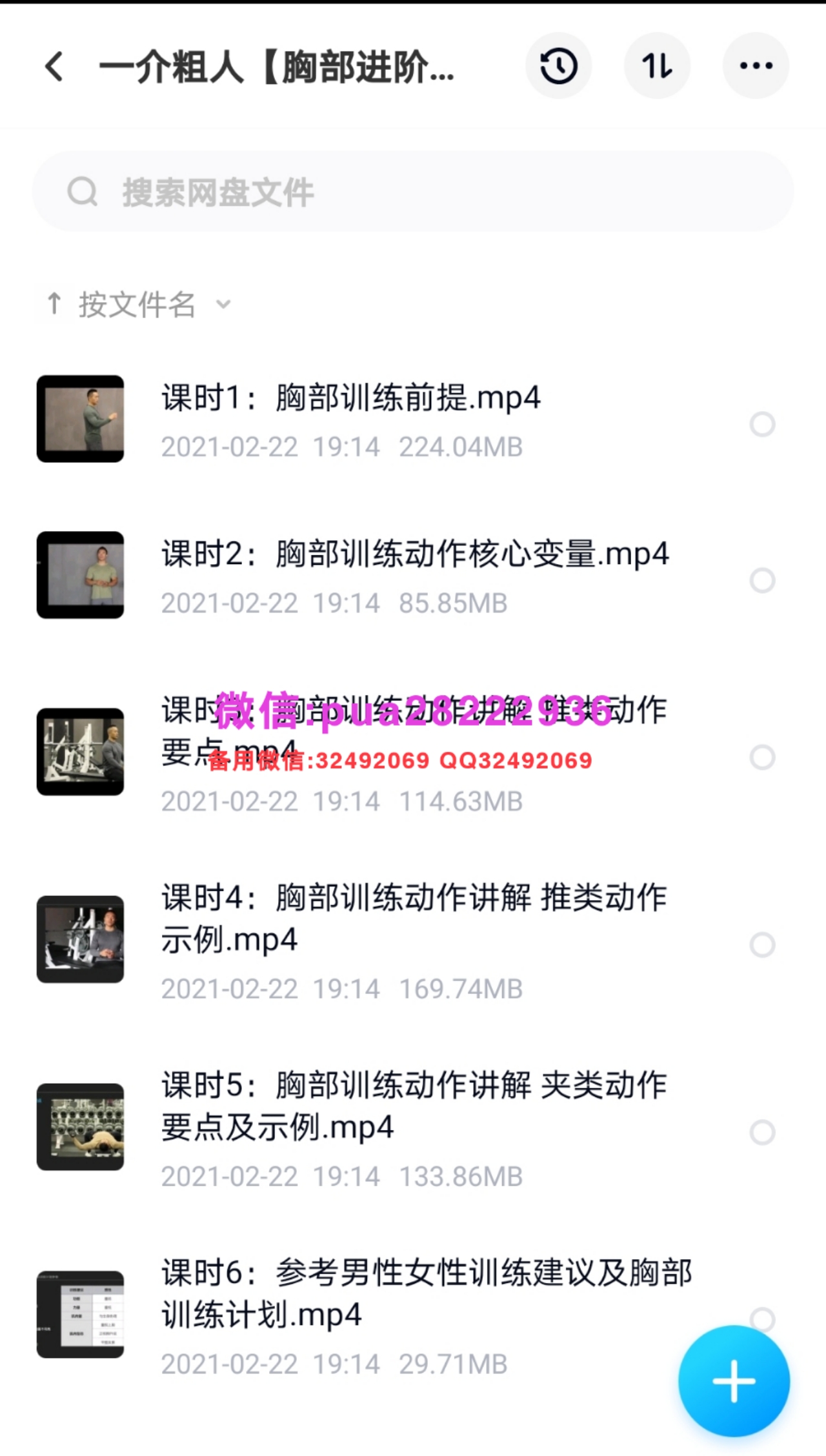826x1456 pixels.
Task: Select the circle beside the 114.63MB file
Action: click(x=762, y=757)
